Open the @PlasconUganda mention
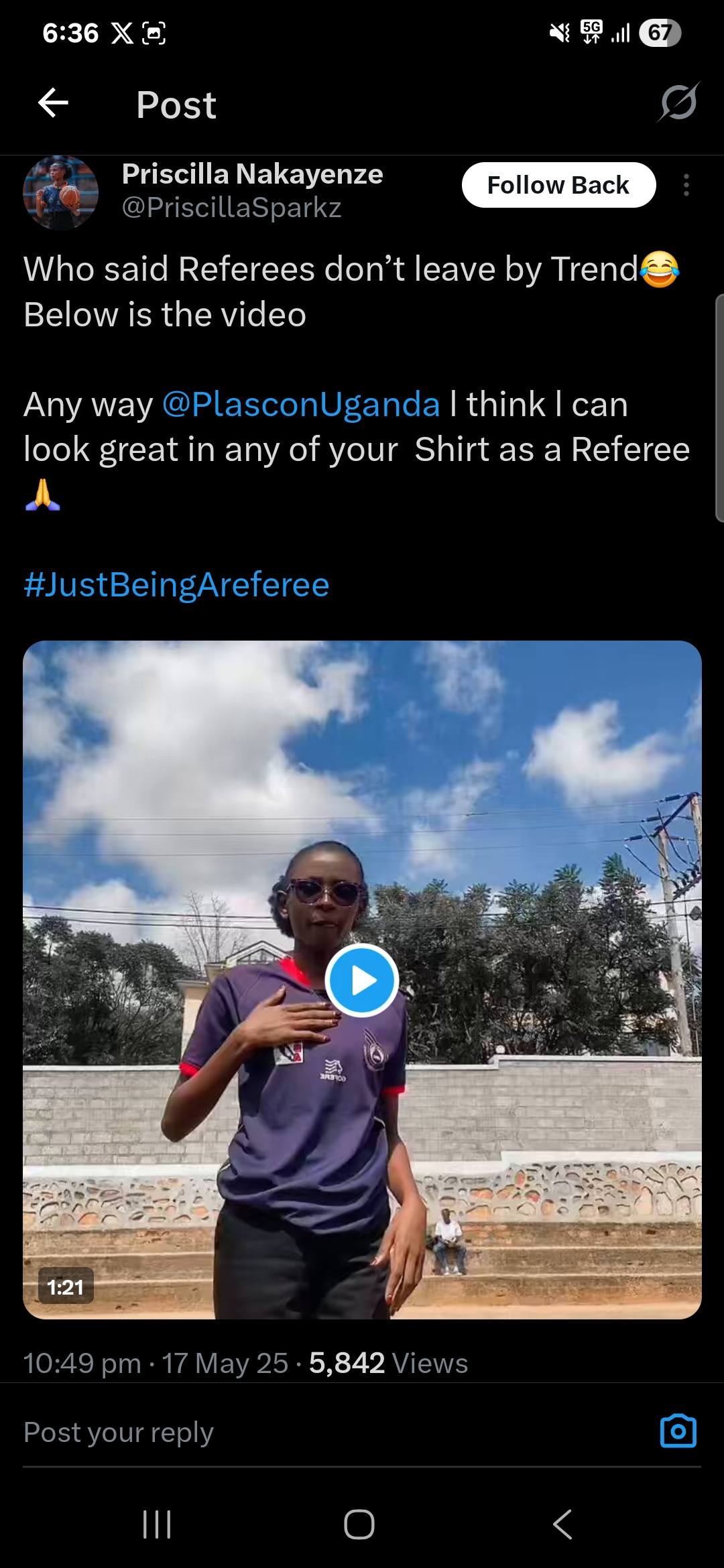 coord(301,405)
